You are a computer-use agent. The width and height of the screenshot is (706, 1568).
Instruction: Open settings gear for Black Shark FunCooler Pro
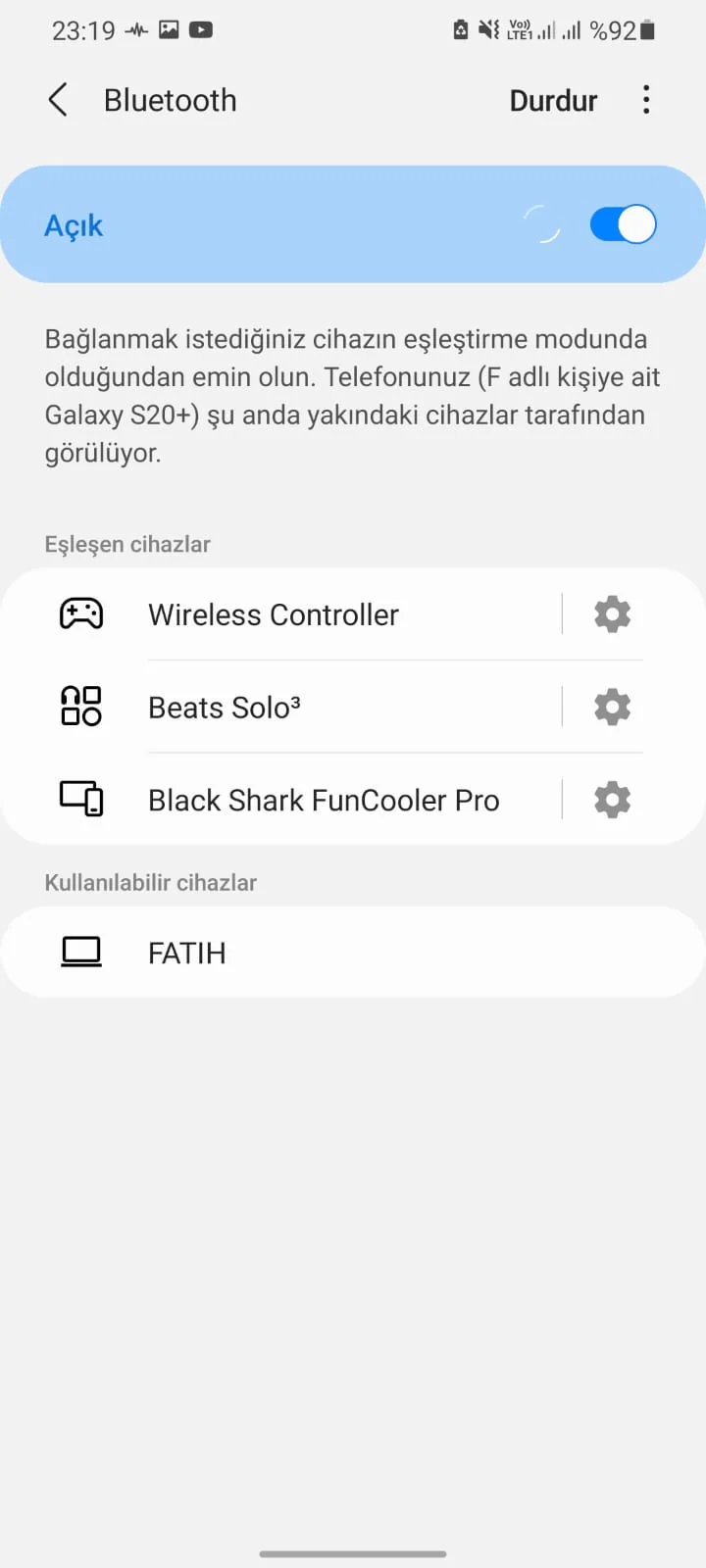[x=612, y=801]
